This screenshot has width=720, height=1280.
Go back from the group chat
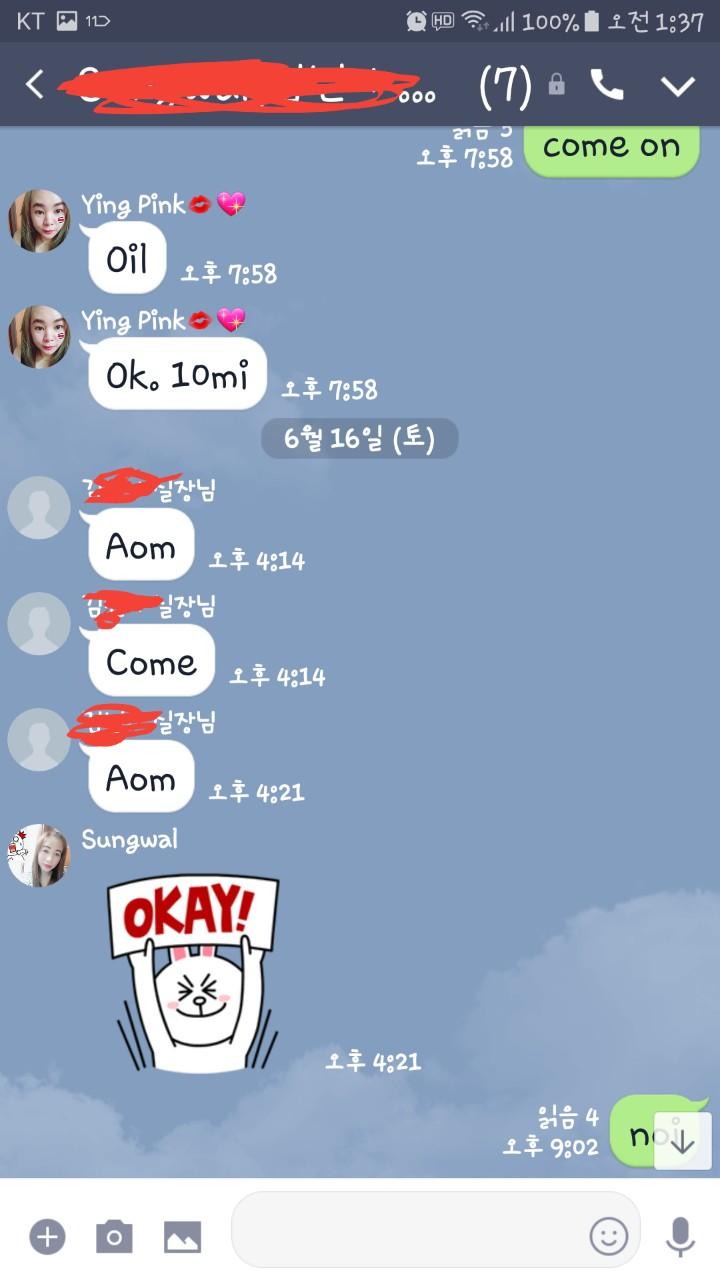(35, 85)
